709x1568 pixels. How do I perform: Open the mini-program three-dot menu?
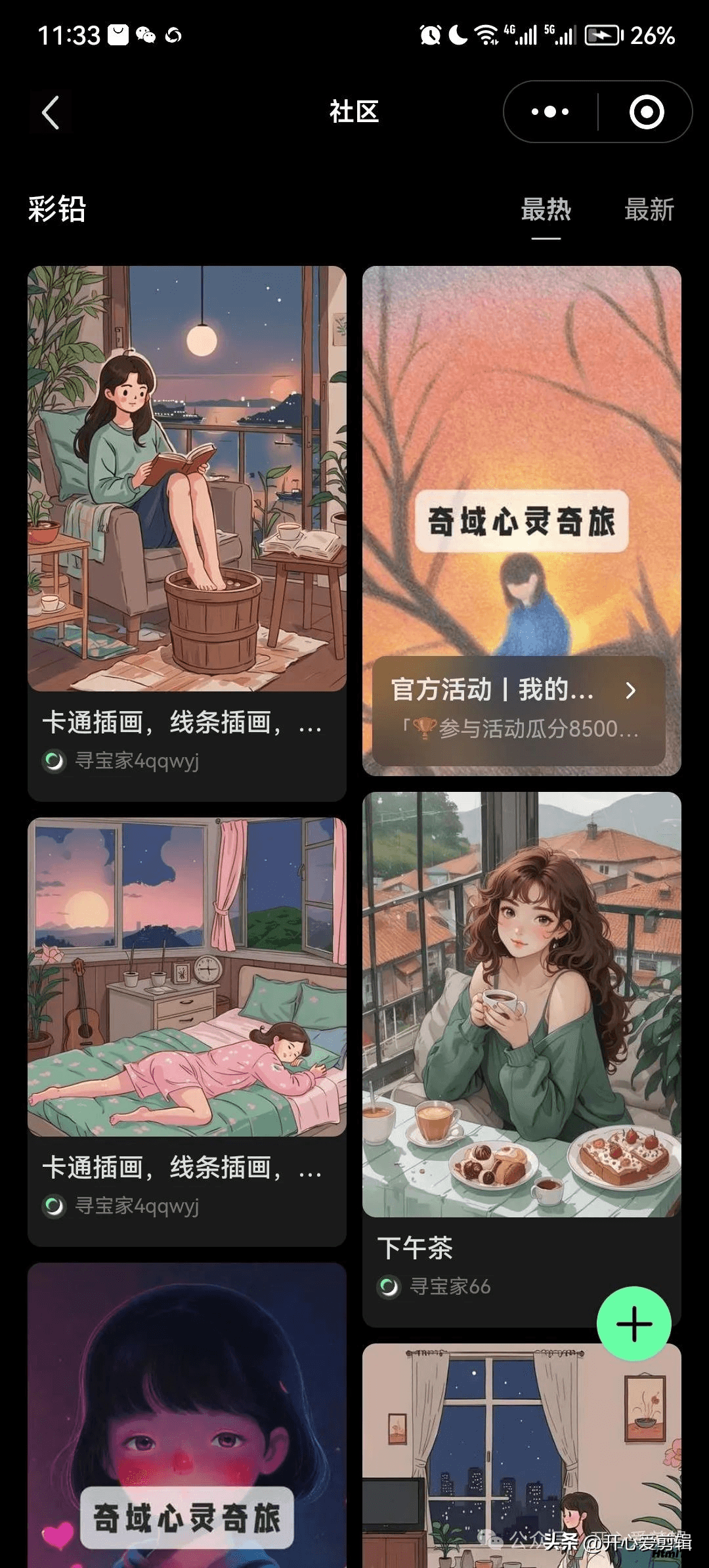pos(550,112)
